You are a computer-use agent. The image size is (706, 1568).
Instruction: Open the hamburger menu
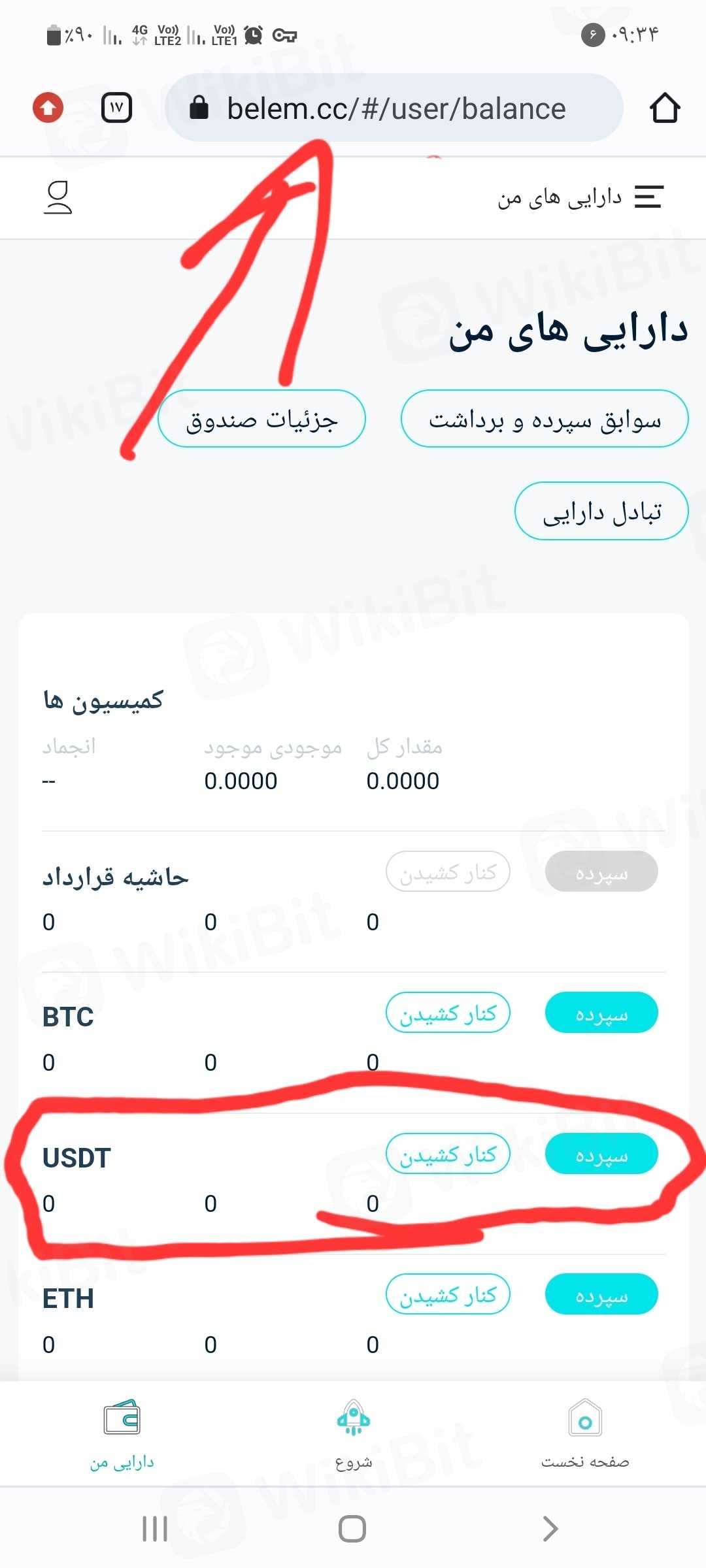click(x=649, y=197)
